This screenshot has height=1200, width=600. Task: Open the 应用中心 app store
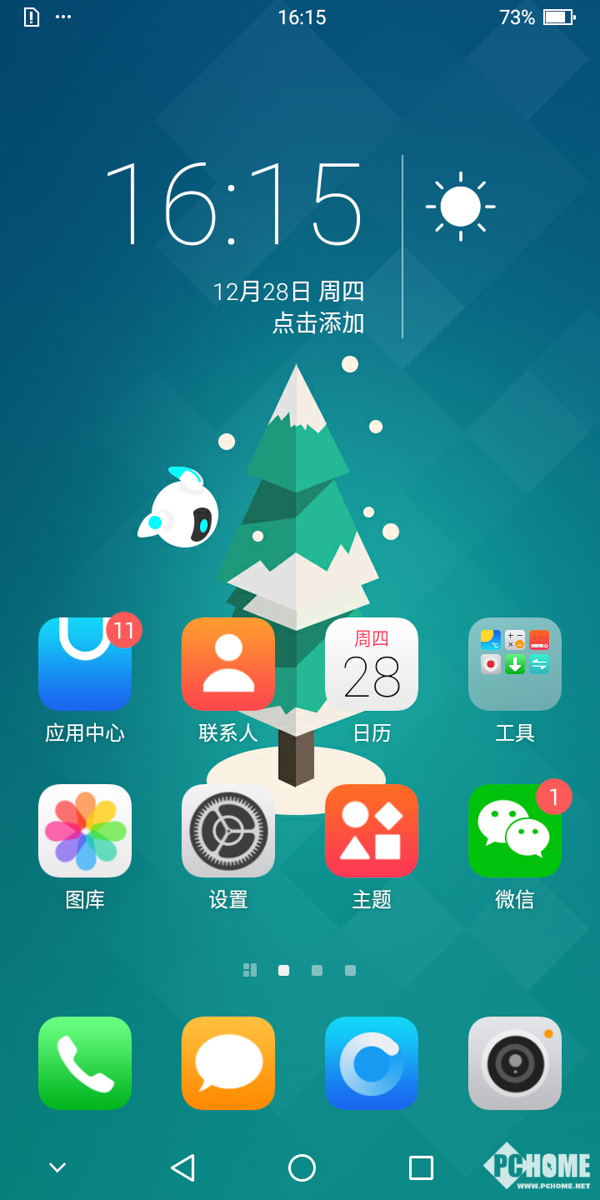(x=85, y=665)
